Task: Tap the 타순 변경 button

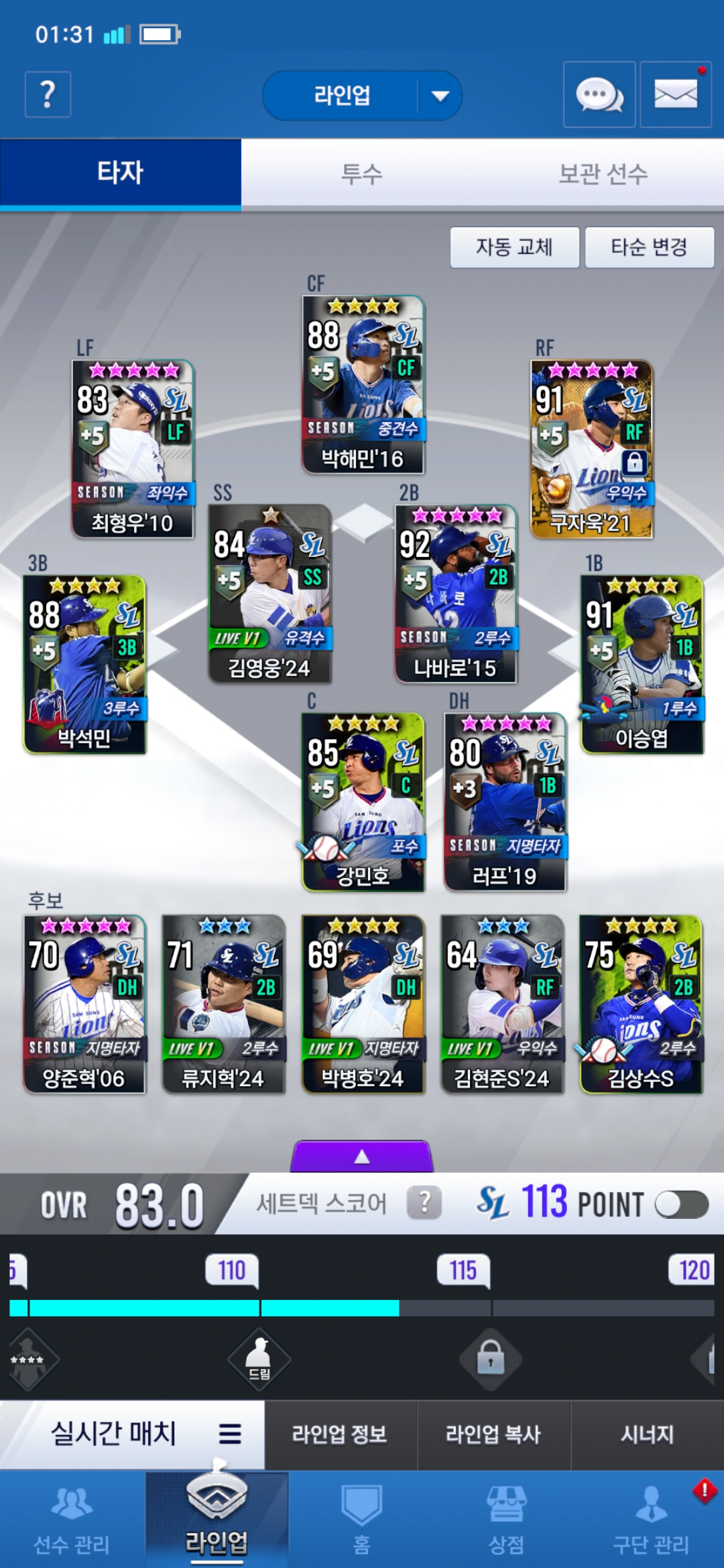Action: tap(649, 247)
